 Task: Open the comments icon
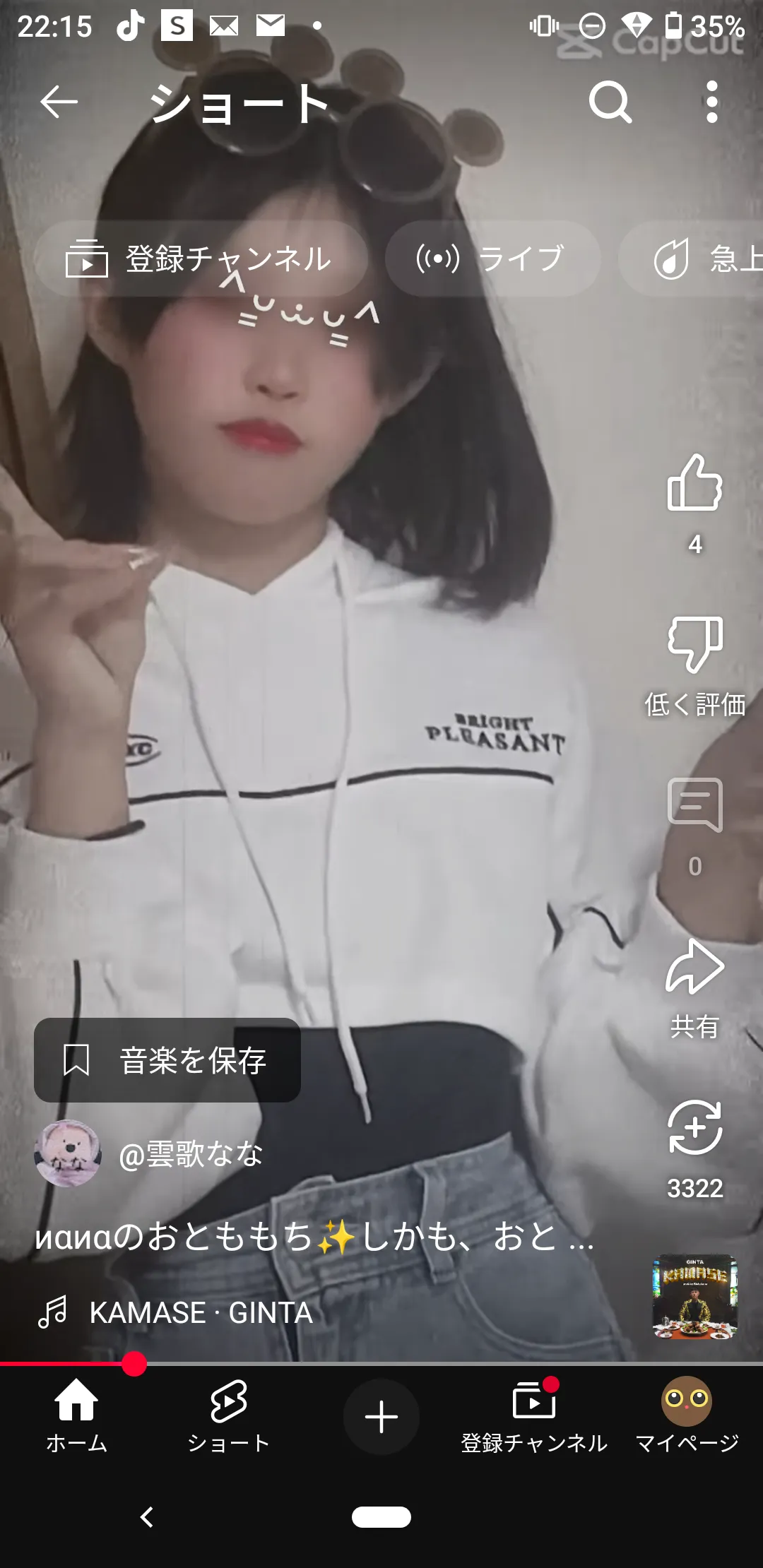click(x=695, y=805)
